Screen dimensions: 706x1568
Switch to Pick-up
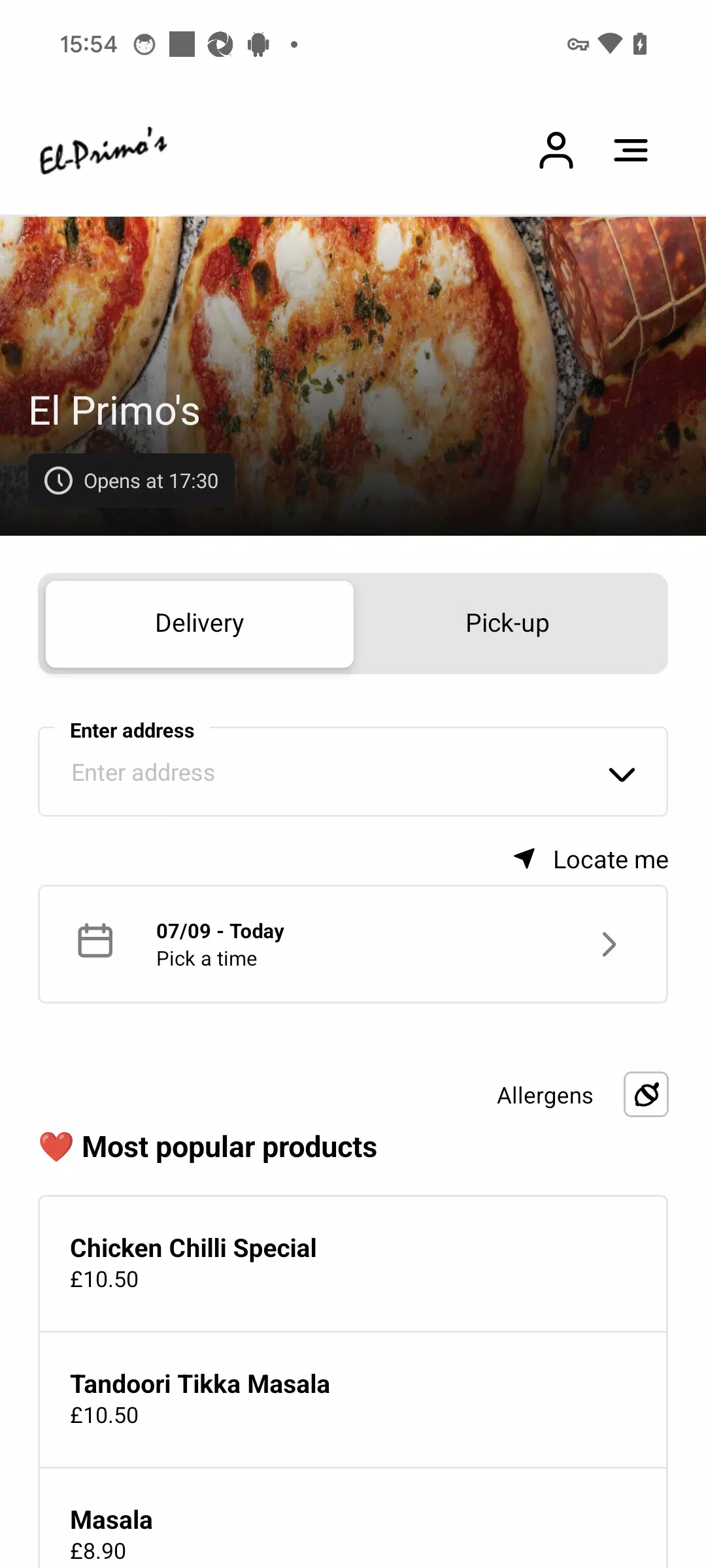coord(507,623)
